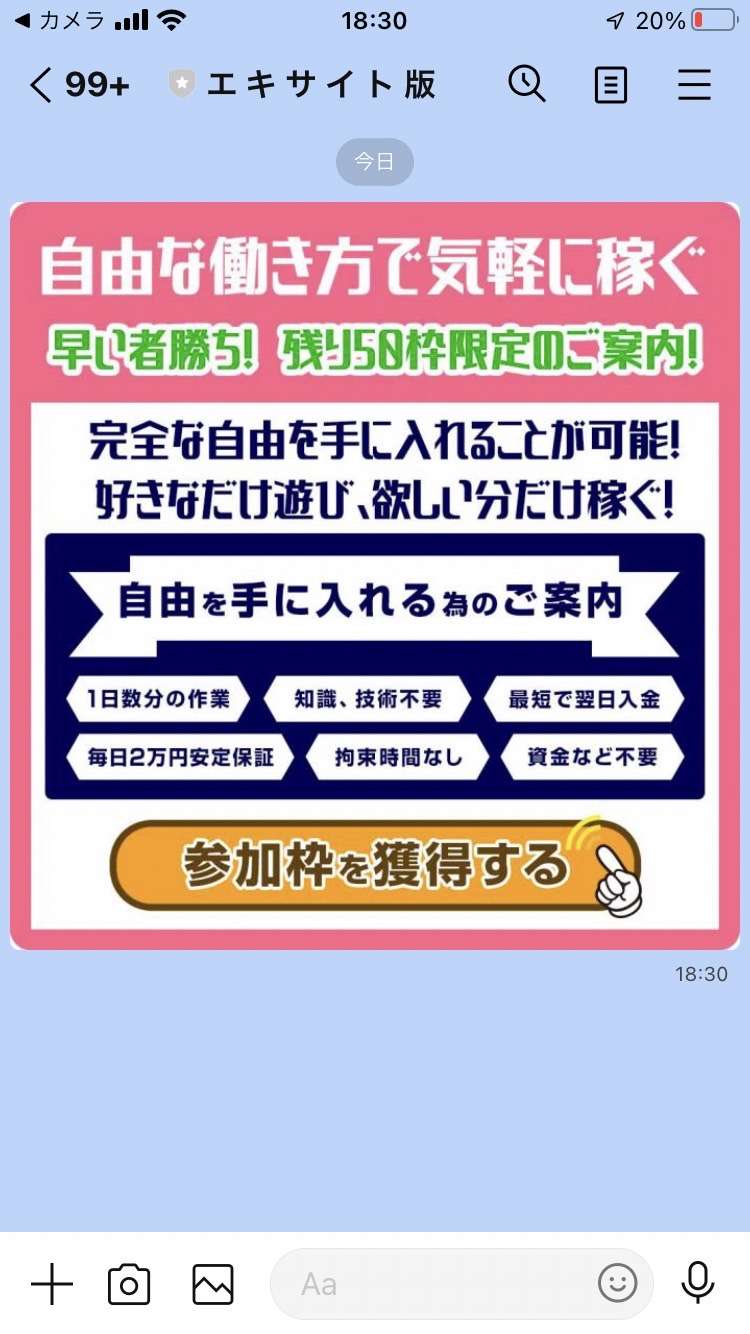Image resolution: width=750 pixels, height=1334 pixels.
Task: Open the promotional image message
Action: click(x=375, y=576)
